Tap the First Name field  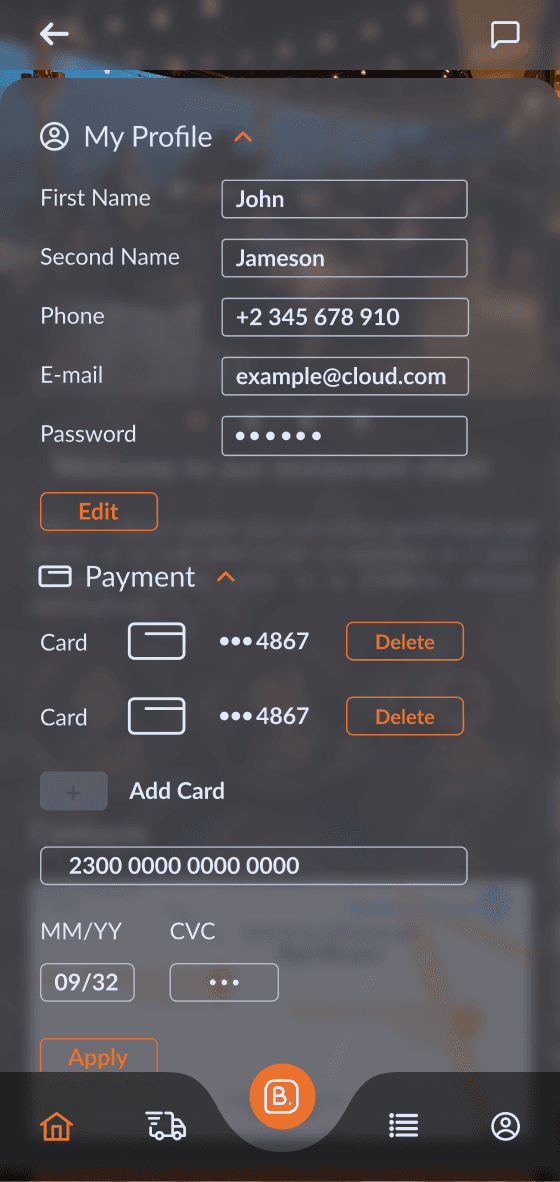point(344,199)
